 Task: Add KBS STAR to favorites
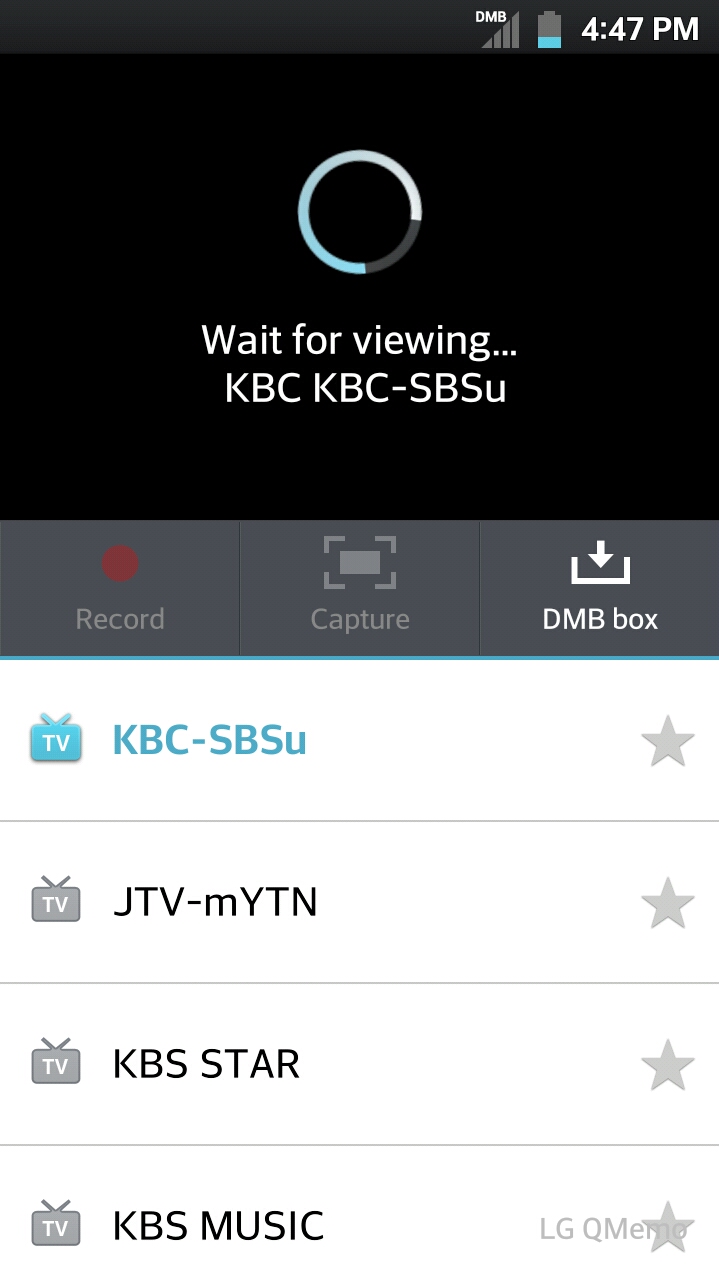(x=667, y=1064)
